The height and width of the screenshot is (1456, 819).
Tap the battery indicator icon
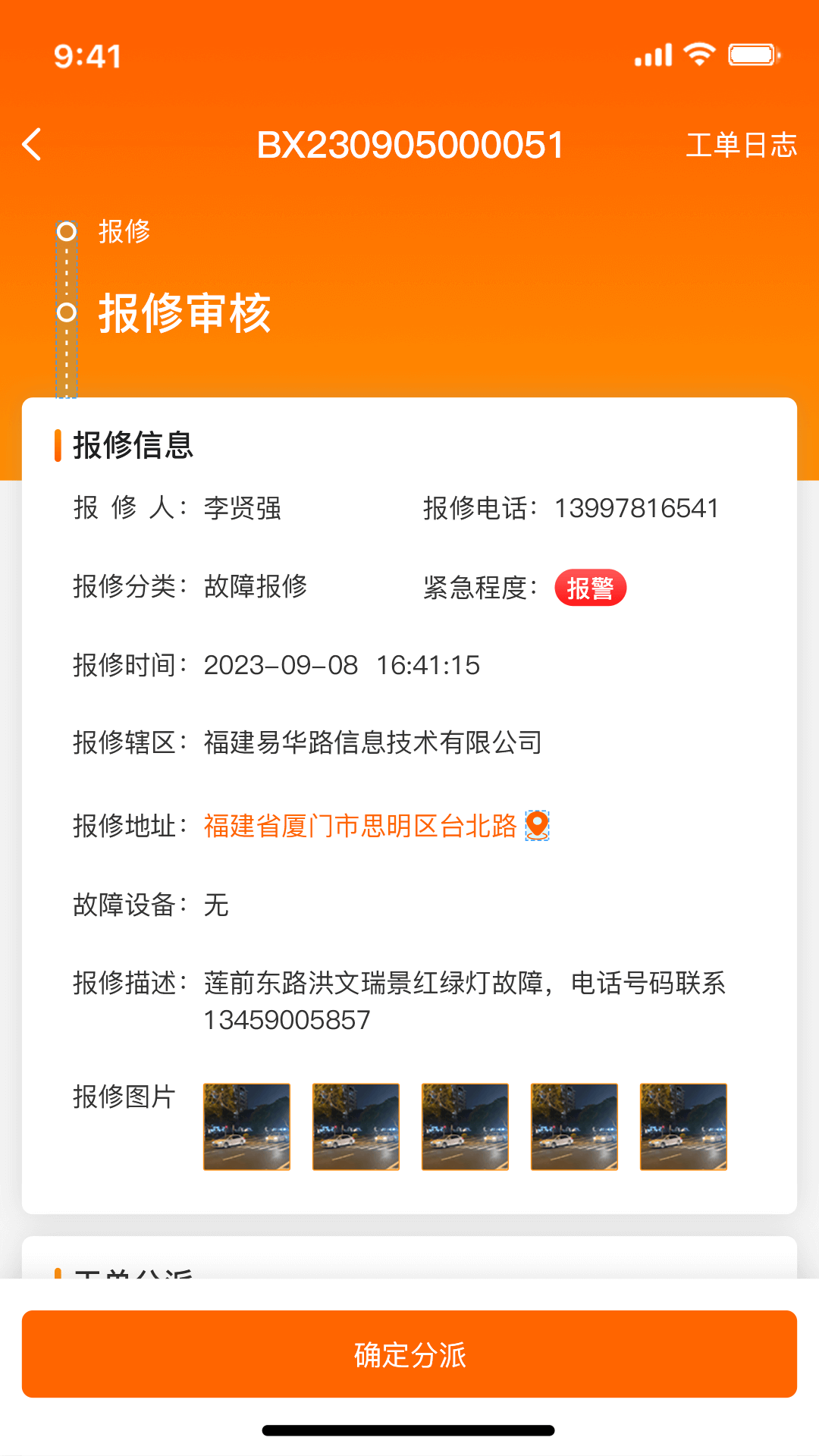coord(753,53)
